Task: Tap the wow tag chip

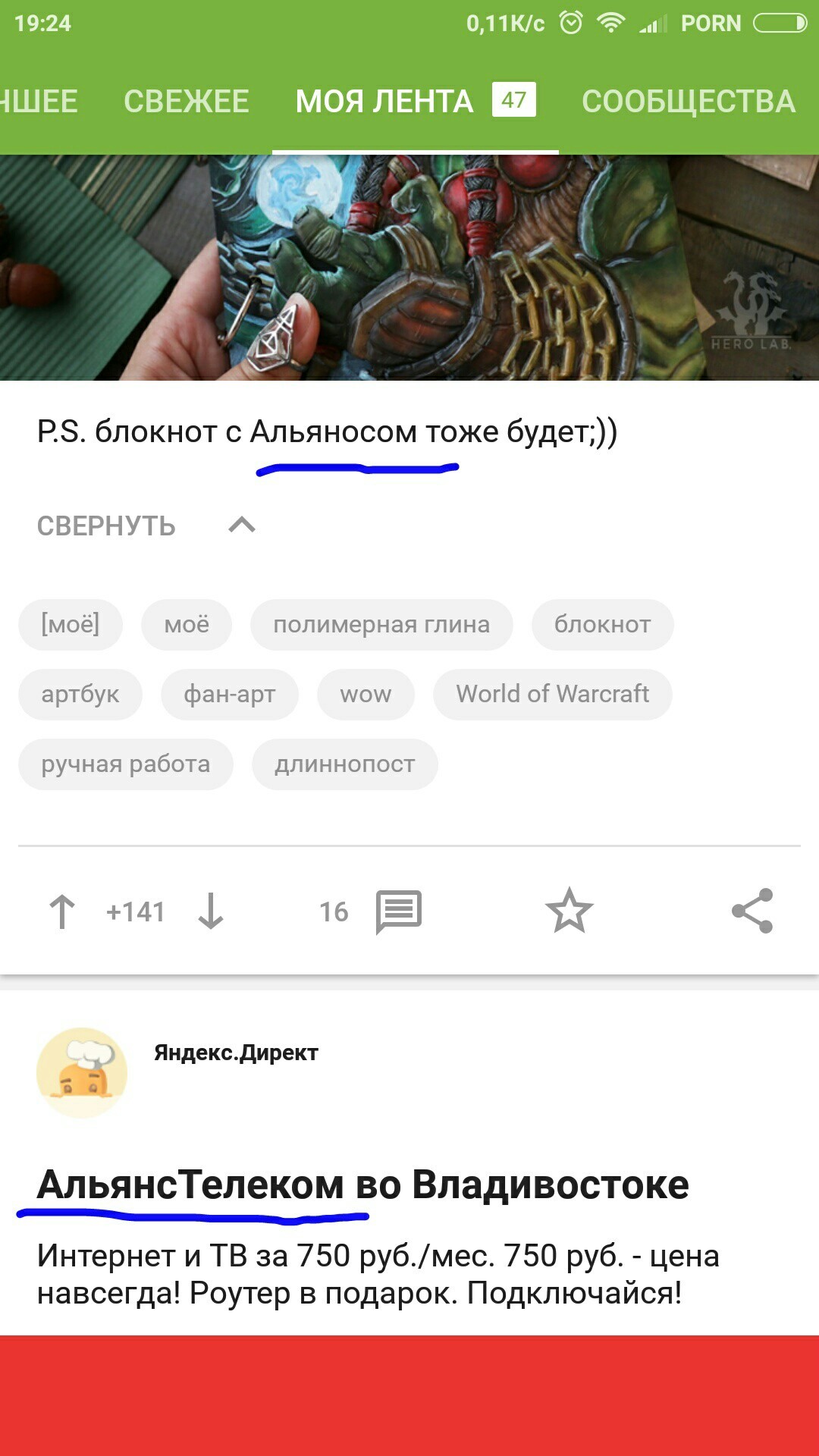Action: pyautogui.click(x=366, y=694)
